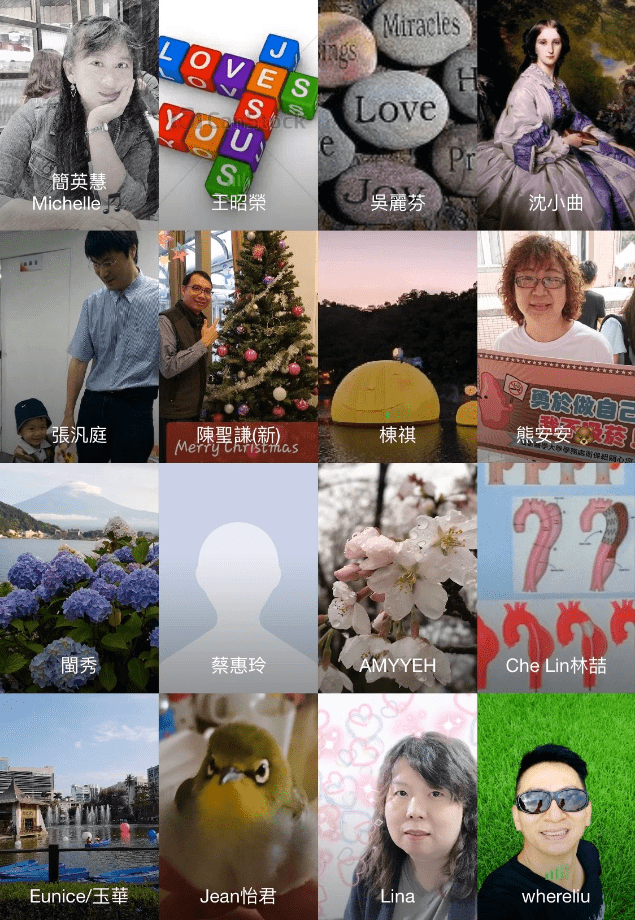Tap the 棟祺 participant tile
This screenshot has width=635, height=920.
(x=397, y=346)
